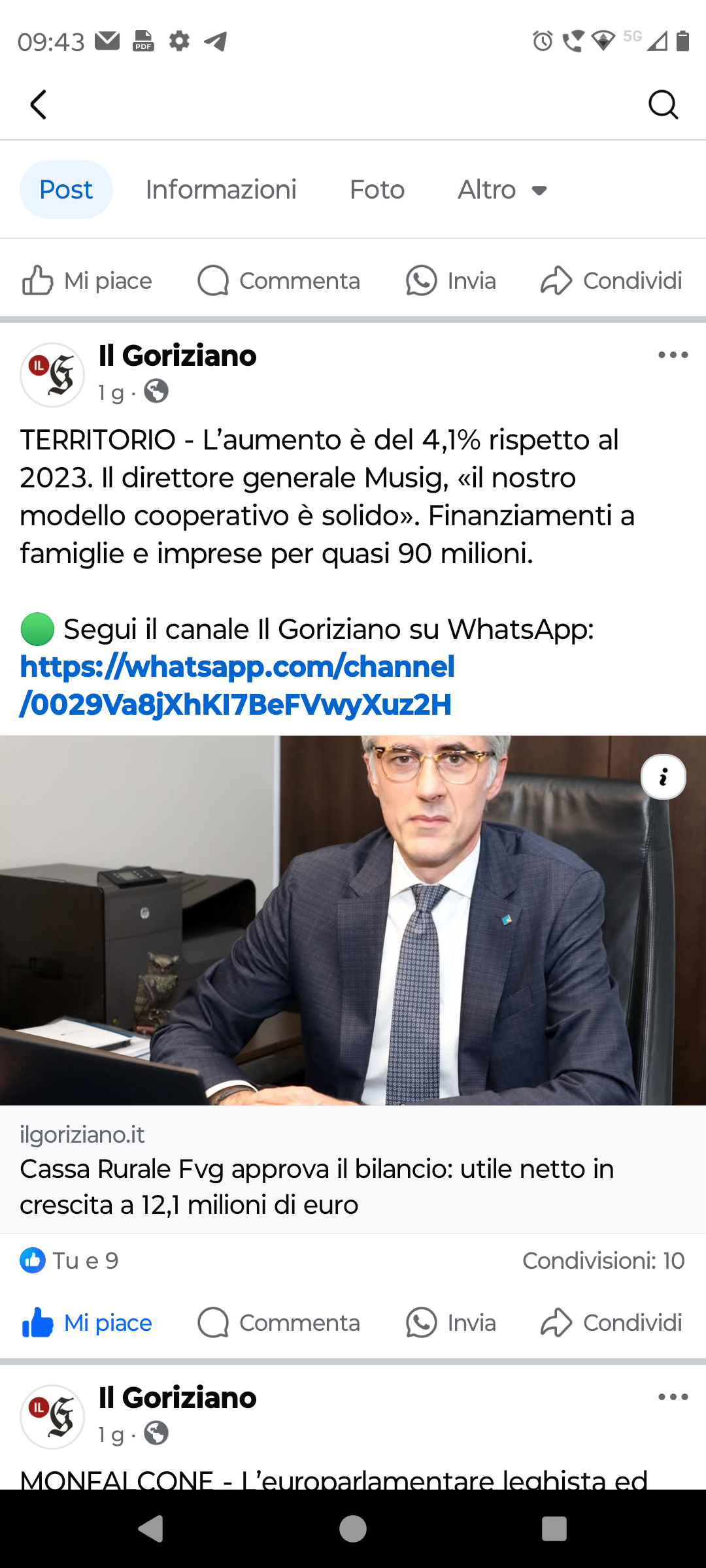This screenshot has width=706, height=1568.
Task: Send the Cassa Rurale post via WhatsApp
Action: tap(450, 1323)
